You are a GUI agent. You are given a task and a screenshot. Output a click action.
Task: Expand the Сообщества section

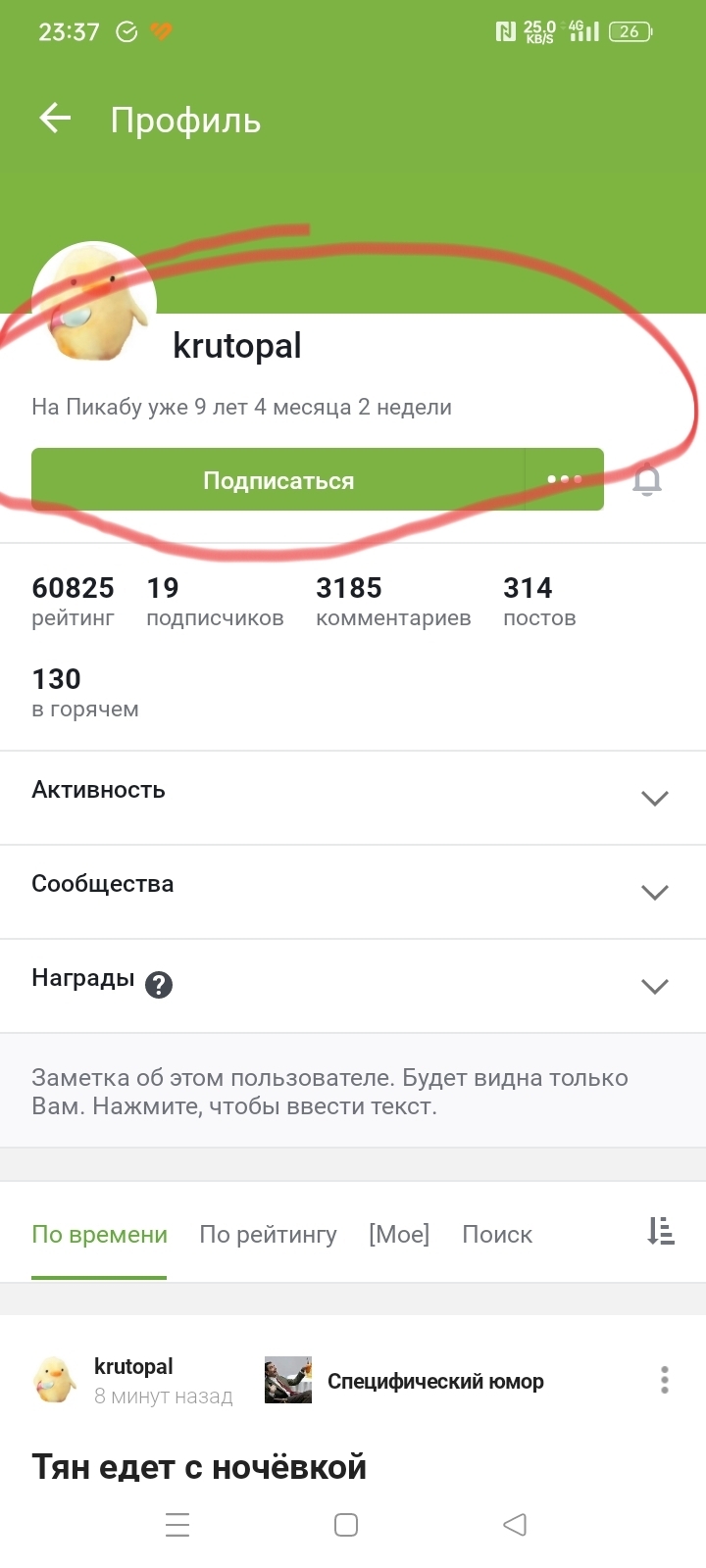(654, 892)
